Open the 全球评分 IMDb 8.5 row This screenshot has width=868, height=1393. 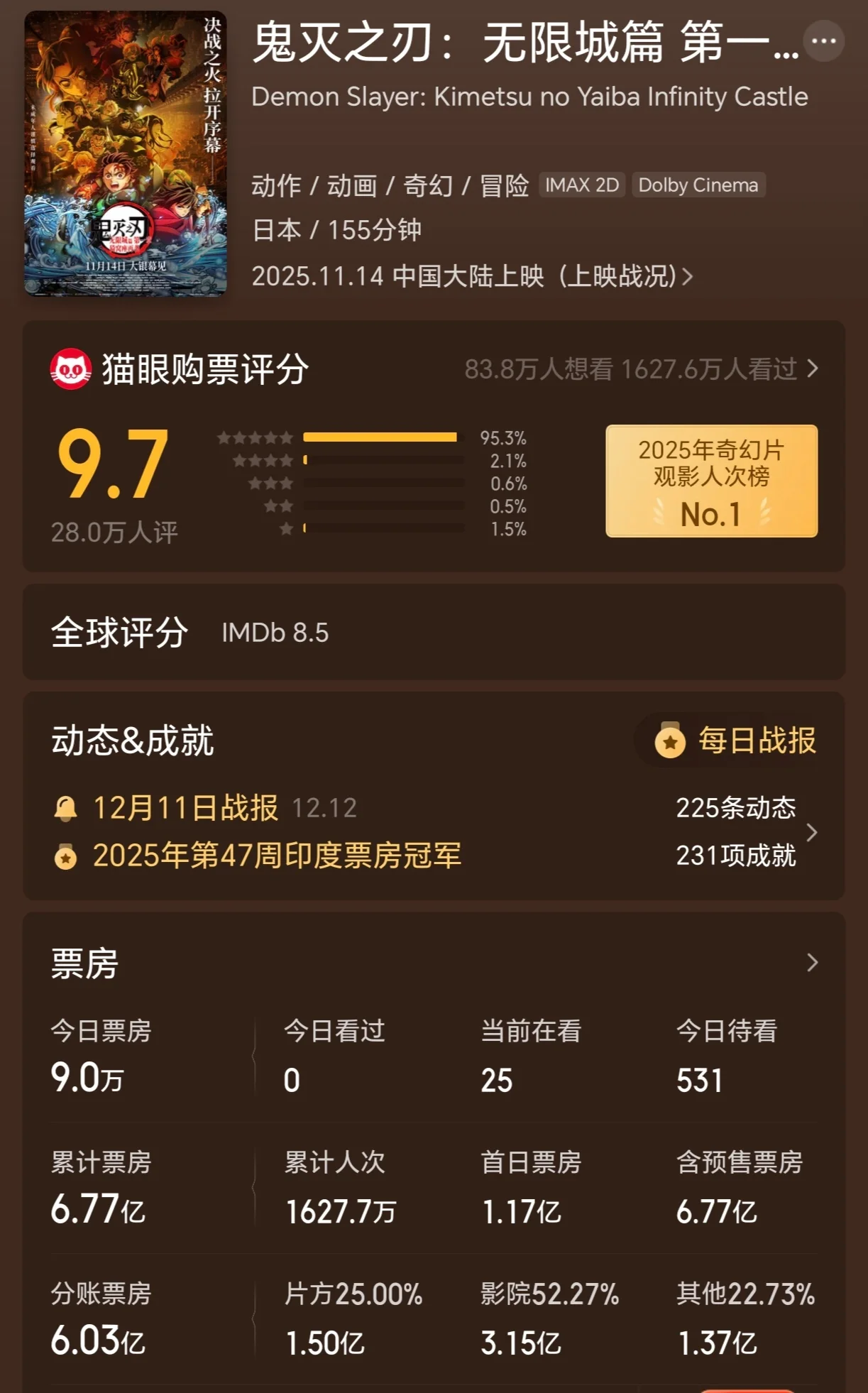pyautogui.click(x=433, y=632)
